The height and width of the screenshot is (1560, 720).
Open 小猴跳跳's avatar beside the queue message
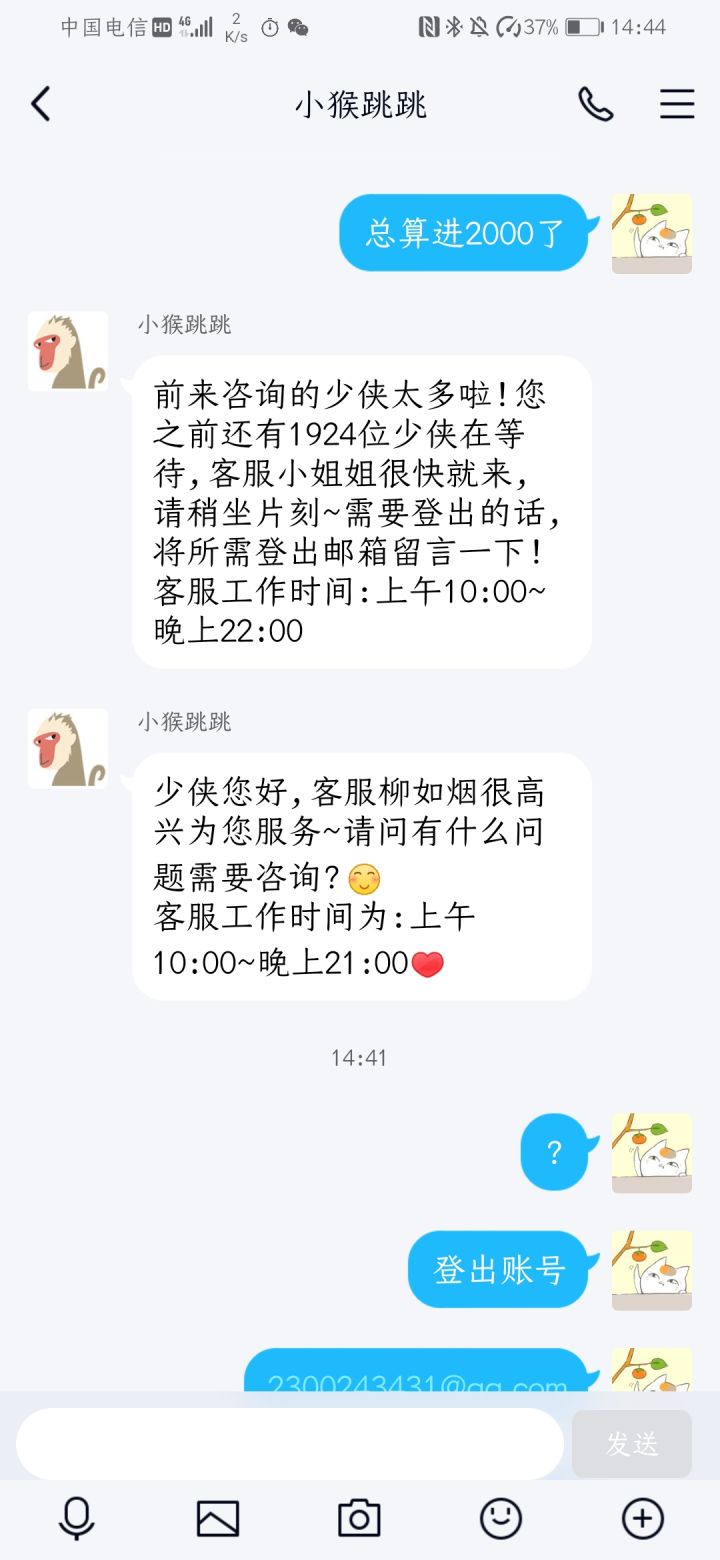click(x=68, y=351)
